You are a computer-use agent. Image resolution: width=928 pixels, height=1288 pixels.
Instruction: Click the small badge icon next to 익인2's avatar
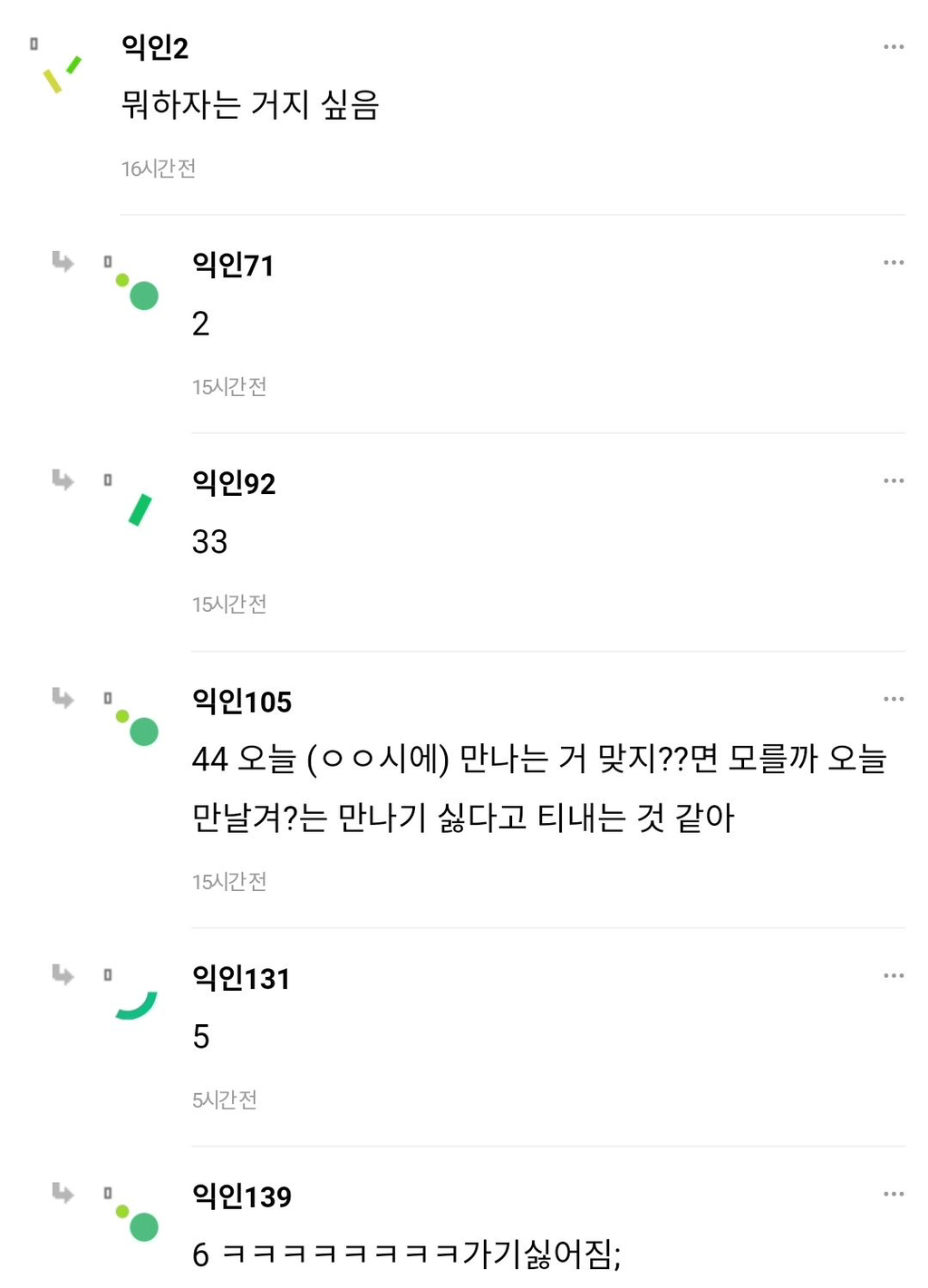click(34, 43)
